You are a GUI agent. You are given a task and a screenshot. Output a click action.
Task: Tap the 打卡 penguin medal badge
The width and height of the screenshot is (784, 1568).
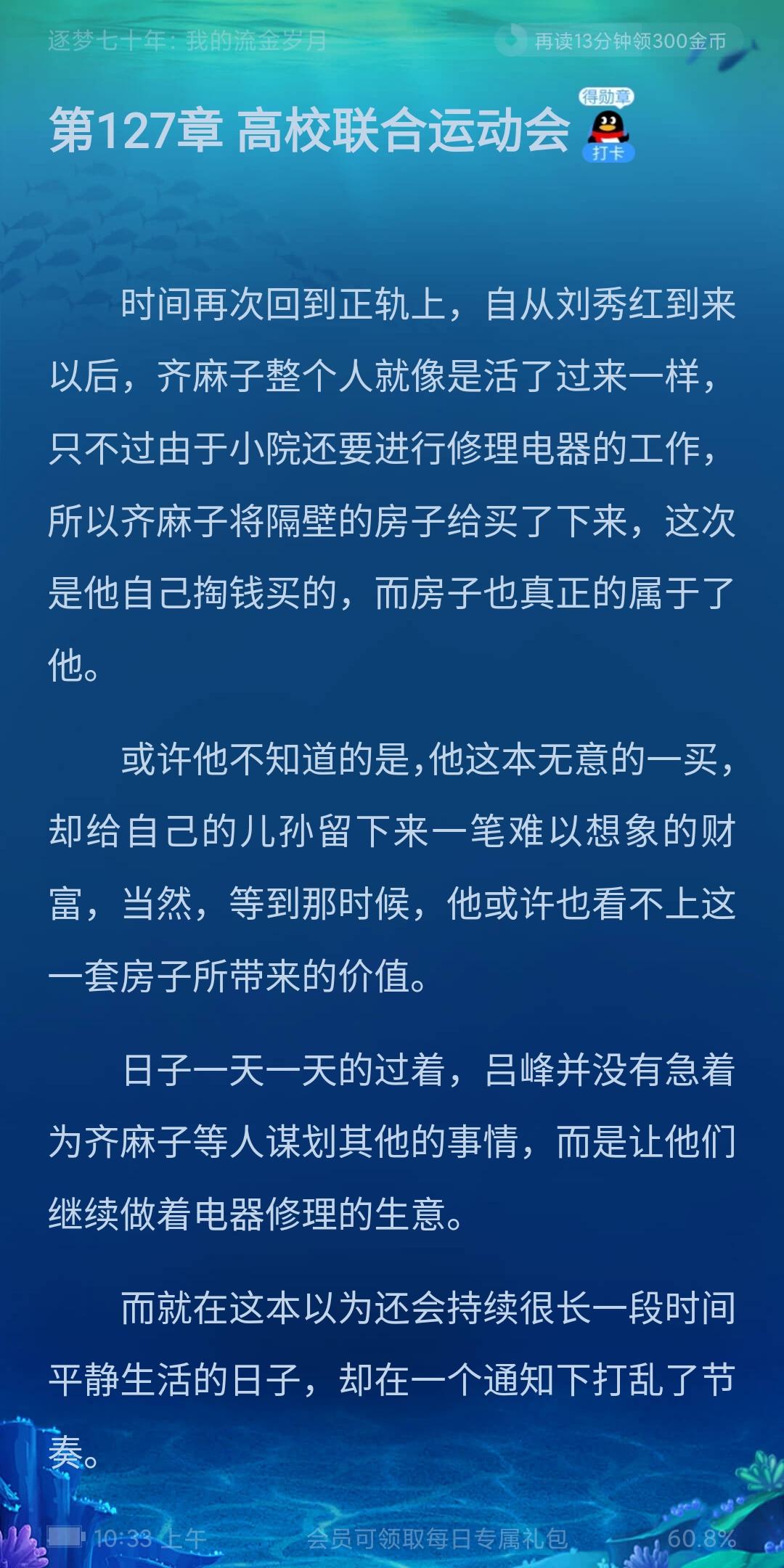[x=608, y=127]
